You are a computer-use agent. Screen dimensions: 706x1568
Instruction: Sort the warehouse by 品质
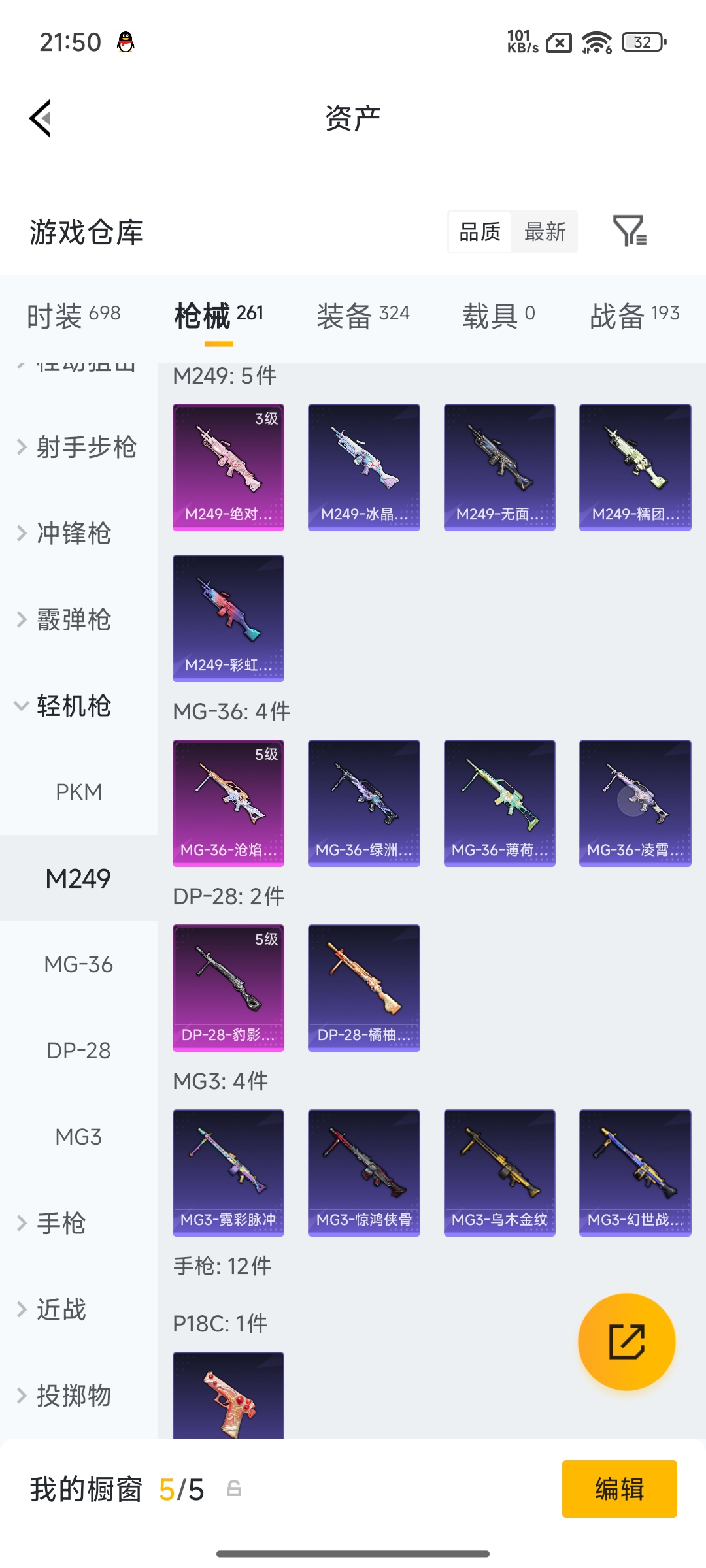(480, 232)
